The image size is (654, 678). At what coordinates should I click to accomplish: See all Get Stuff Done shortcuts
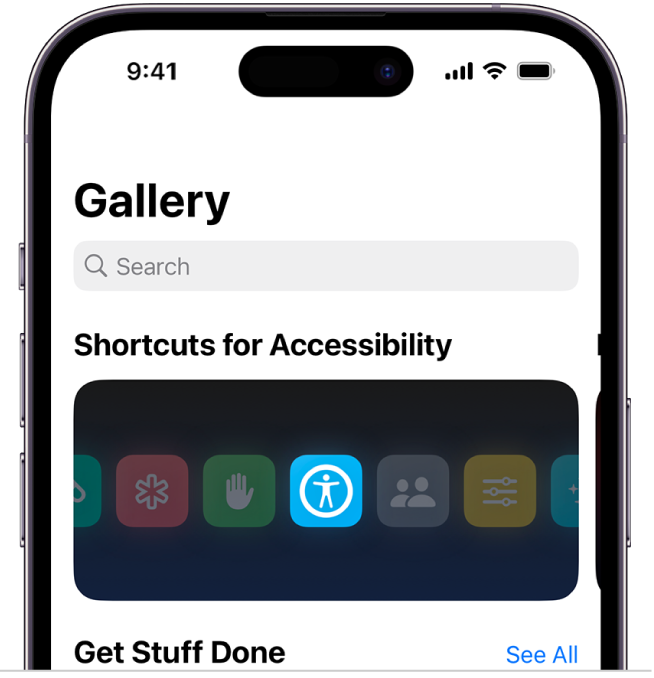pos(541,655)
